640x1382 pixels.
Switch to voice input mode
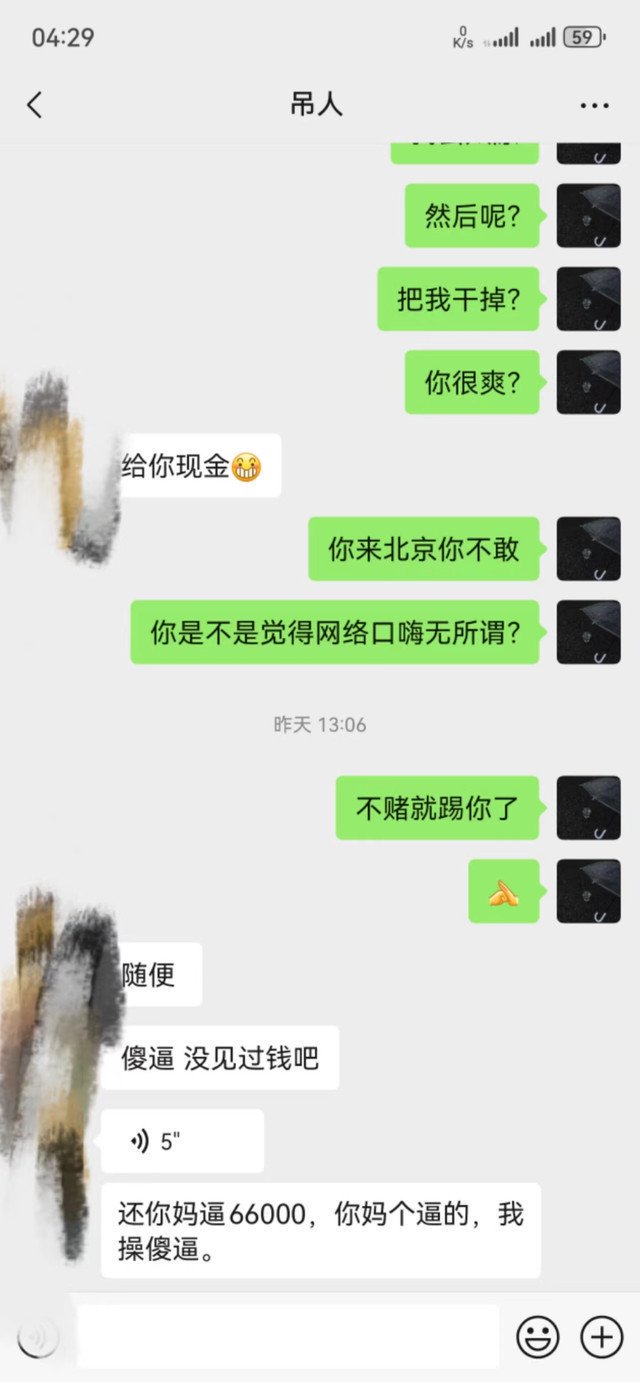(x=38, y=1337)
